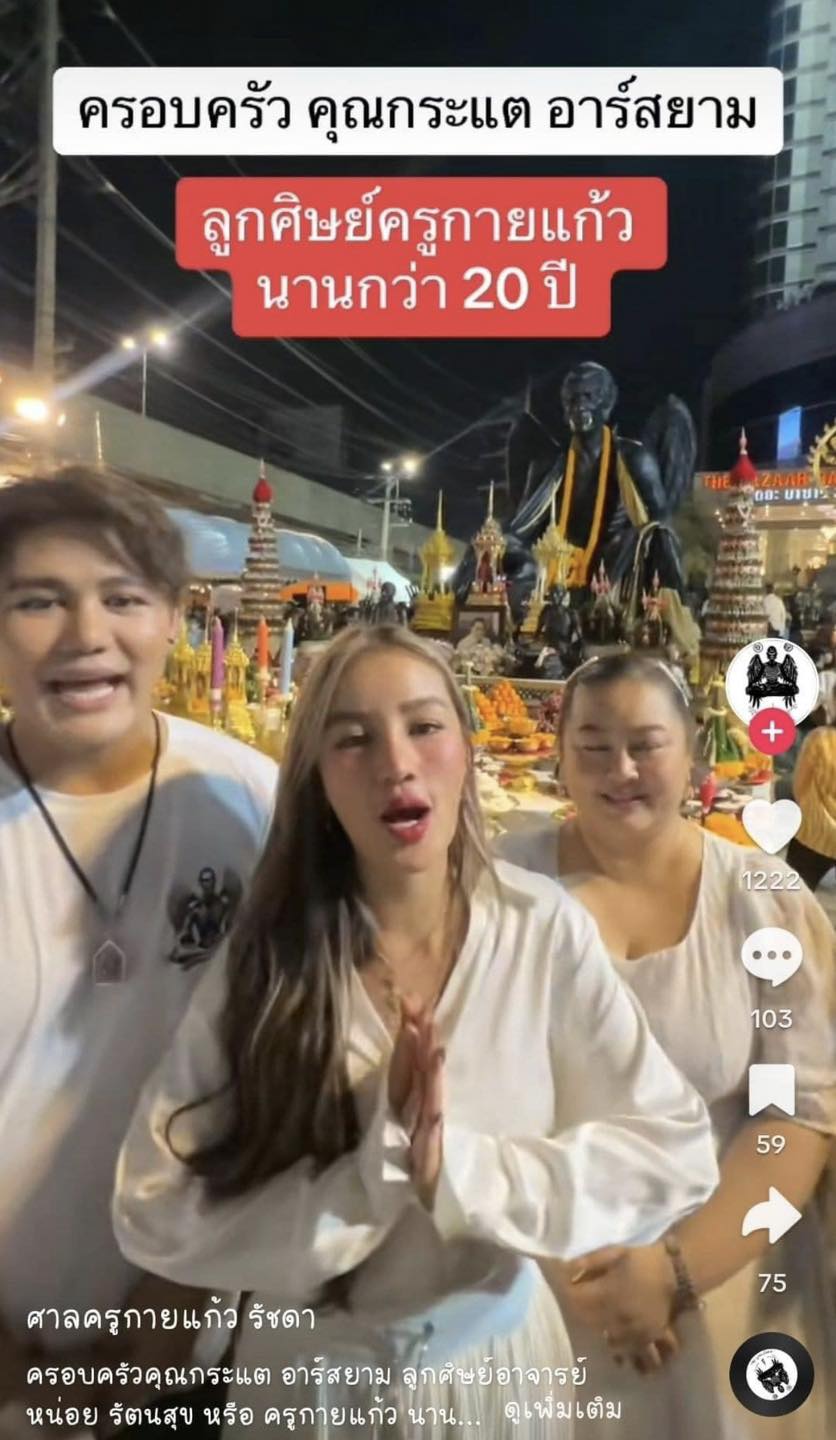Open the spinning sound disc
The width and height of the screenshot is (836, 1440).
point(771,1374)
